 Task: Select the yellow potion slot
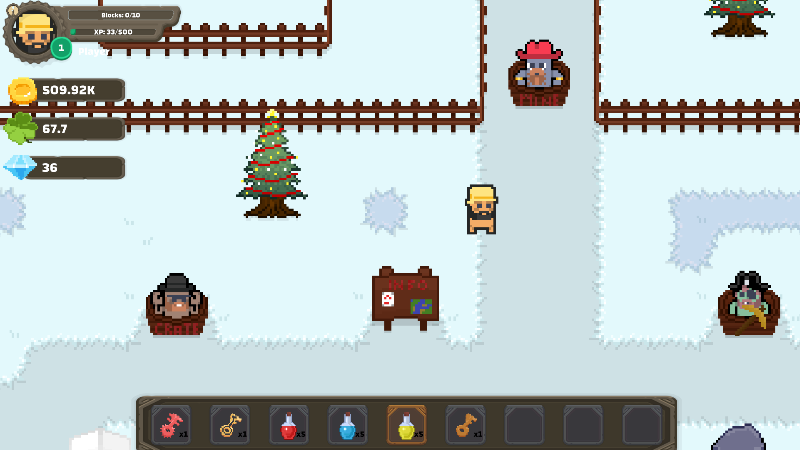point(407,424)
